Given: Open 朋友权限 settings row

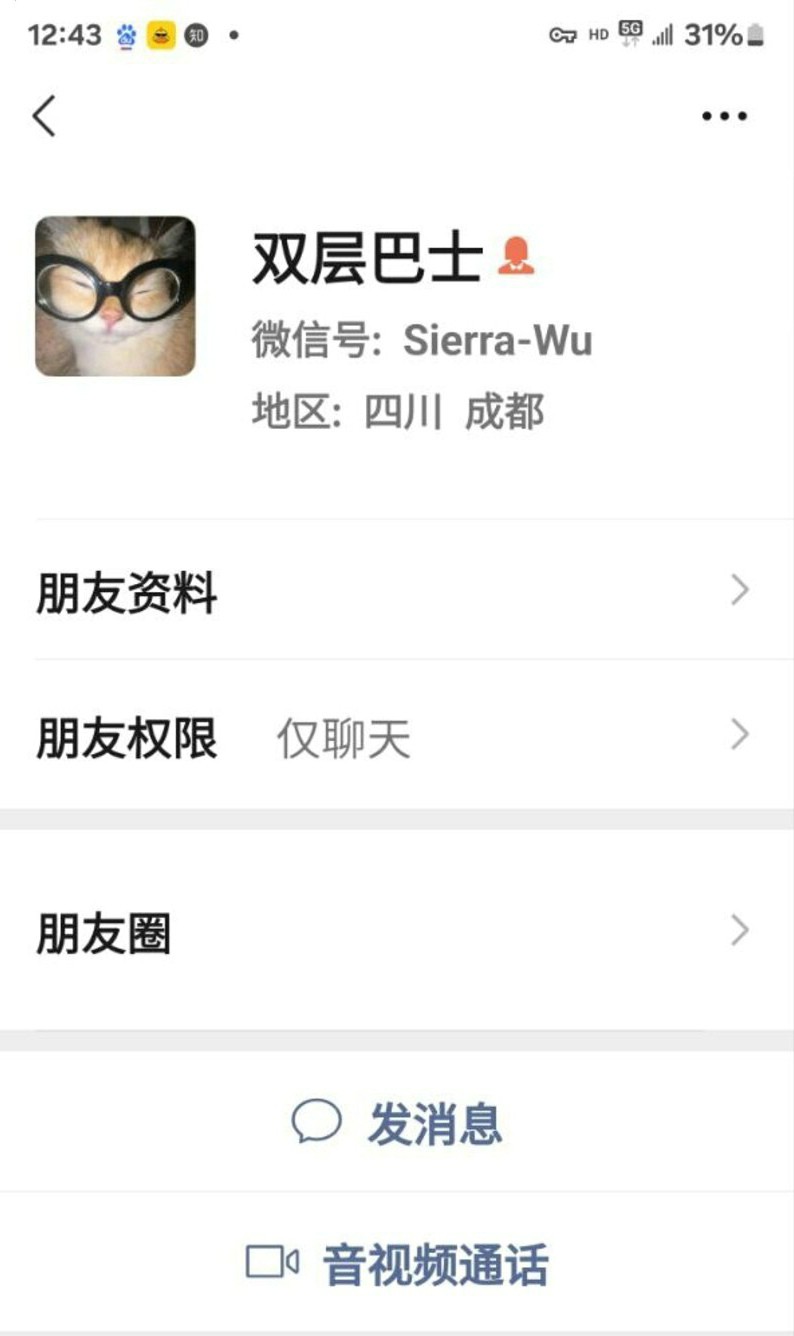Looking at the screenshot, I should pyautogui.click(x=396, y=738).
